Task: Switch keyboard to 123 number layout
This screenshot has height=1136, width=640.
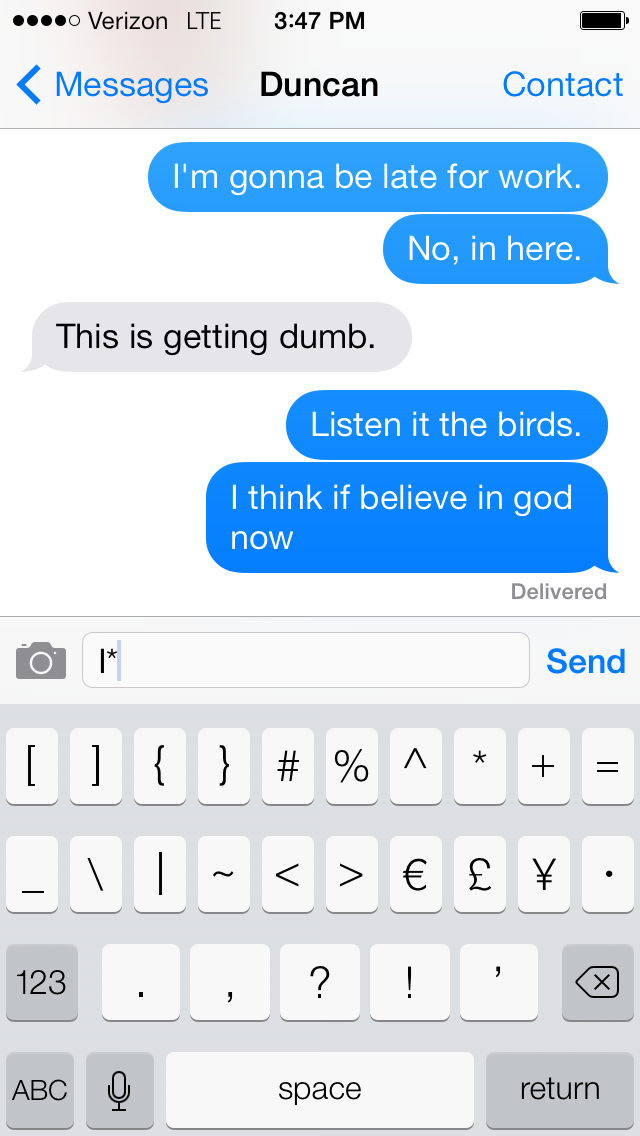Action: [42, 983]
